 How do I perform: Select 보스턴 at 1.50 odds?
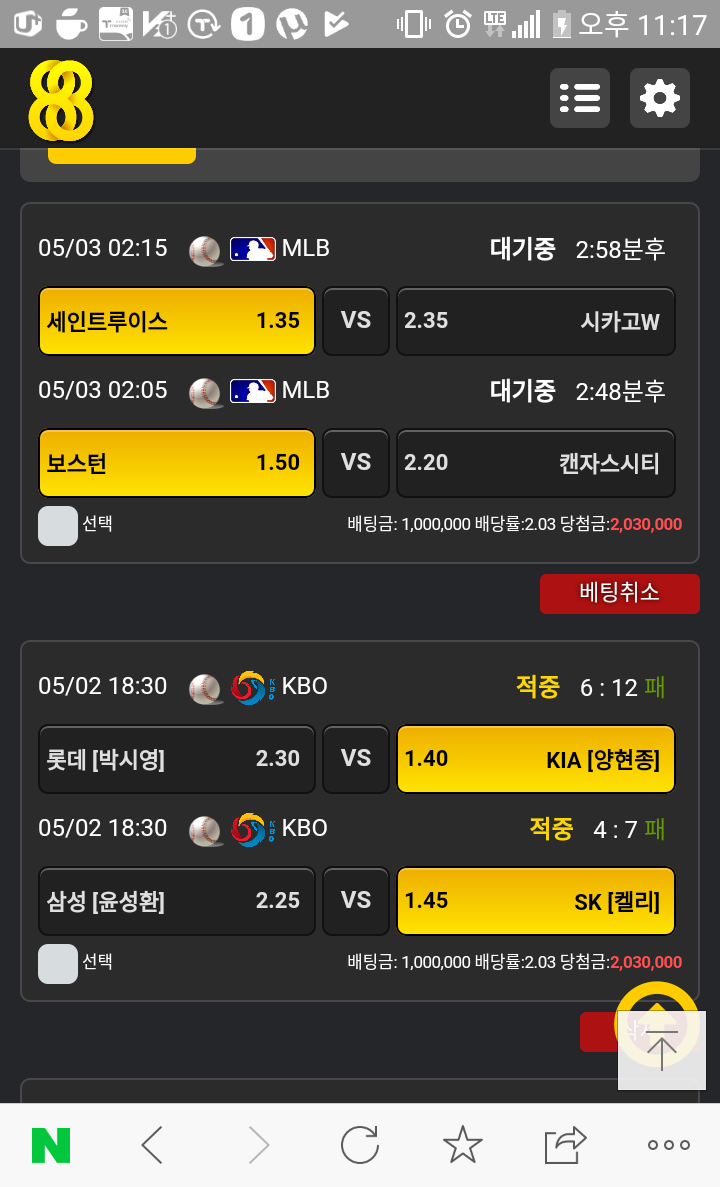tap(176, 463)
